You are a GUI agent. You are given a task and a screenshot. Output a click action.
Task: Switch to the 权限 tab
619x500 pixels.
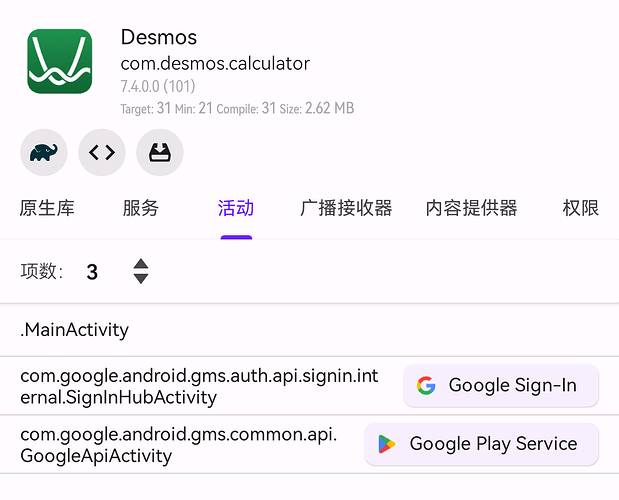click(x=580, y=208)
